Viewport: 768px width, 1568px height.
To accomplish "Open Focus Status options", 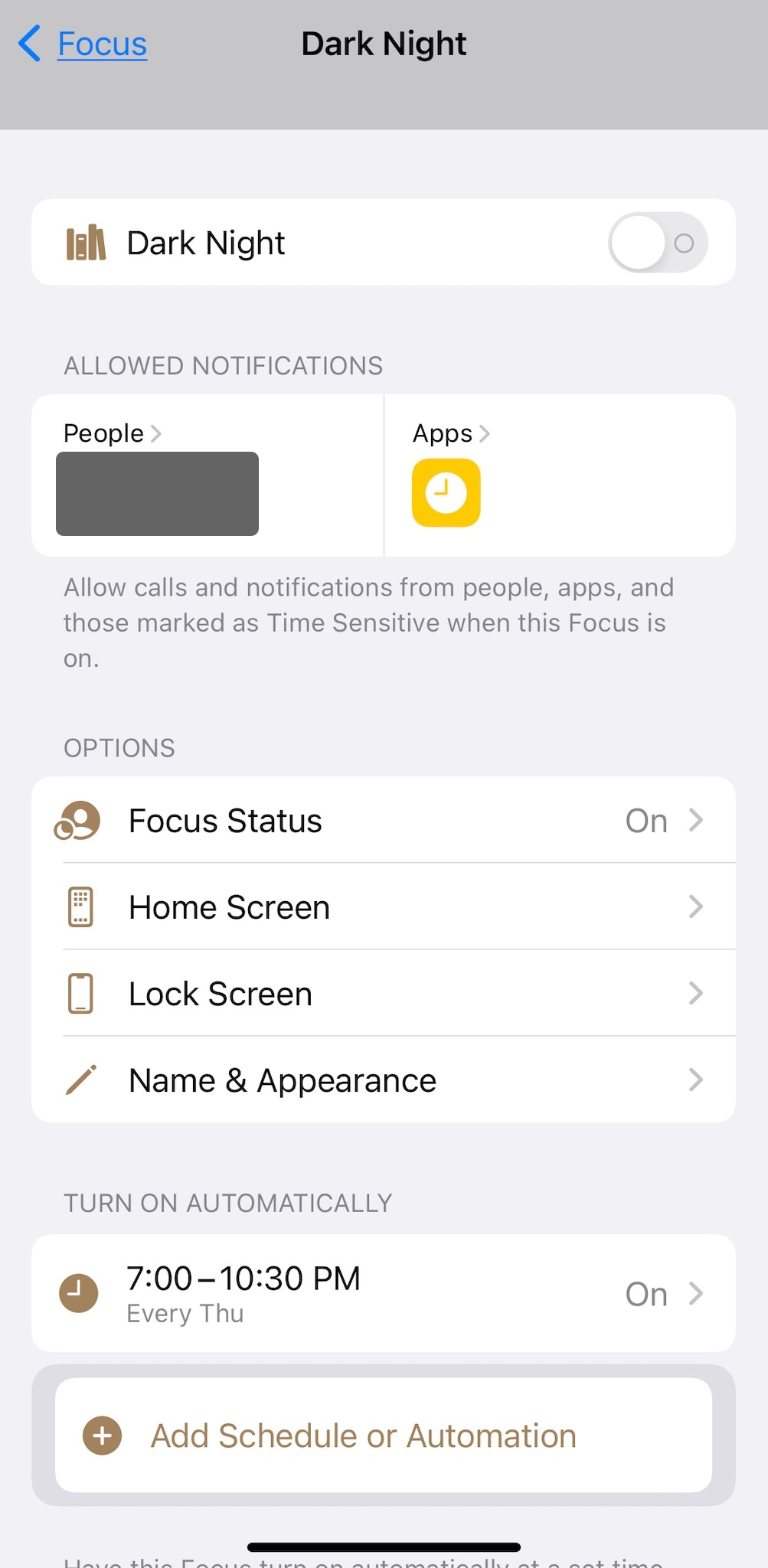I will 384,820.
